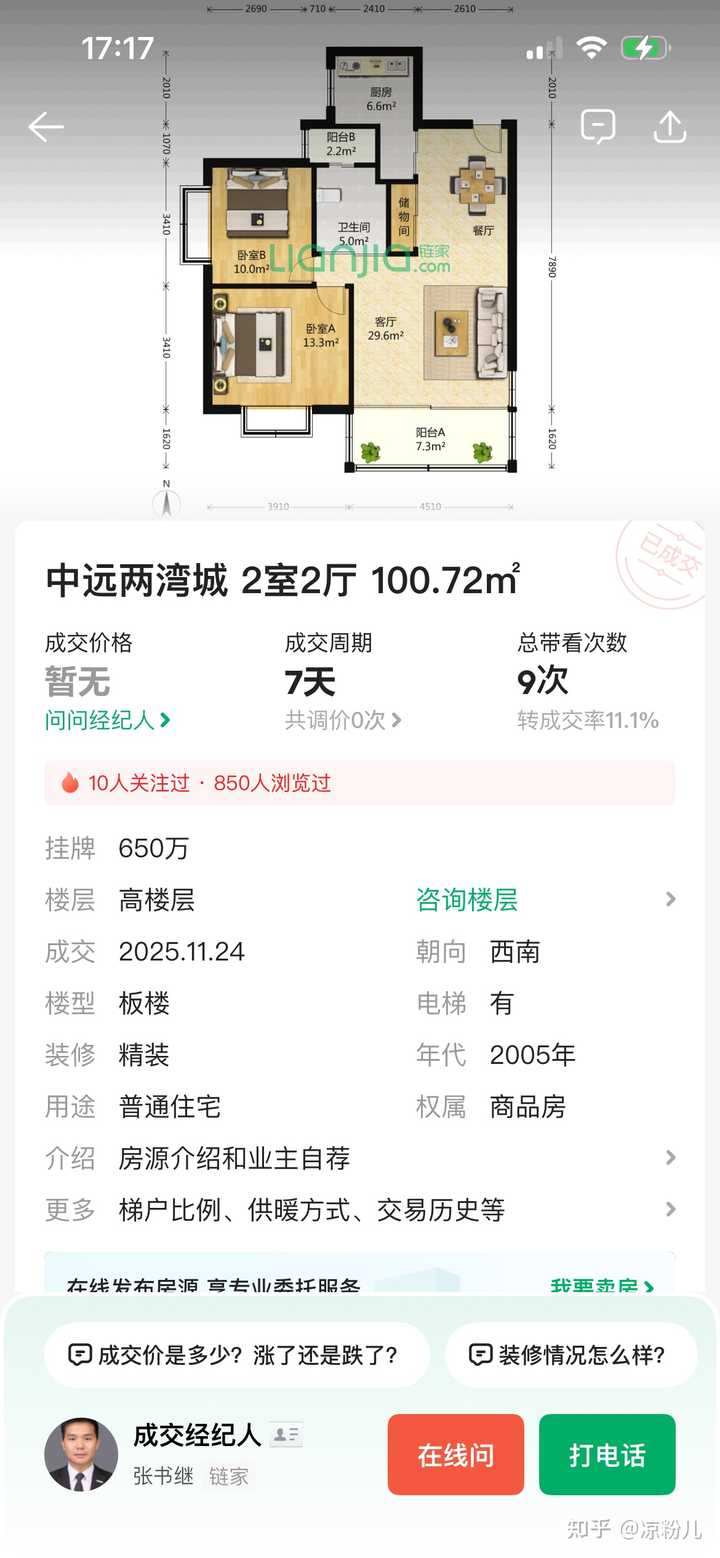This screenshot has width=720, height=1558.
Task: Share this listing
Action: [669, 126]
